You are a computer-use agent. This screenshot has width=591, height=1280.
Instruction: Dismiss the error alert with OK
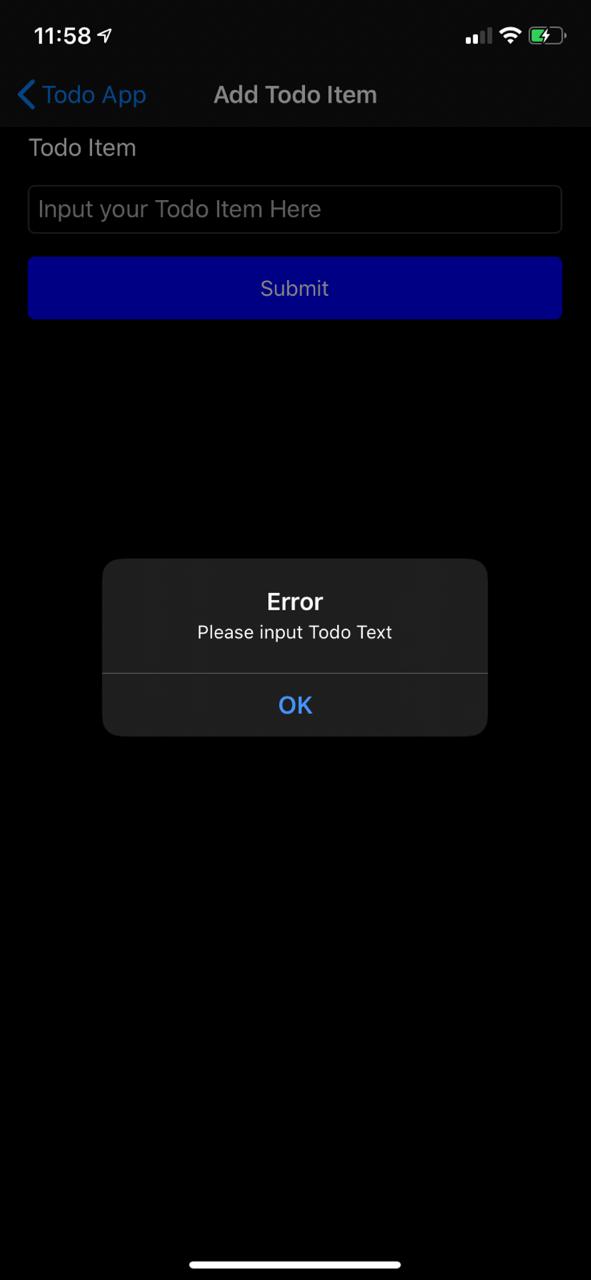(x=295, y=705)
